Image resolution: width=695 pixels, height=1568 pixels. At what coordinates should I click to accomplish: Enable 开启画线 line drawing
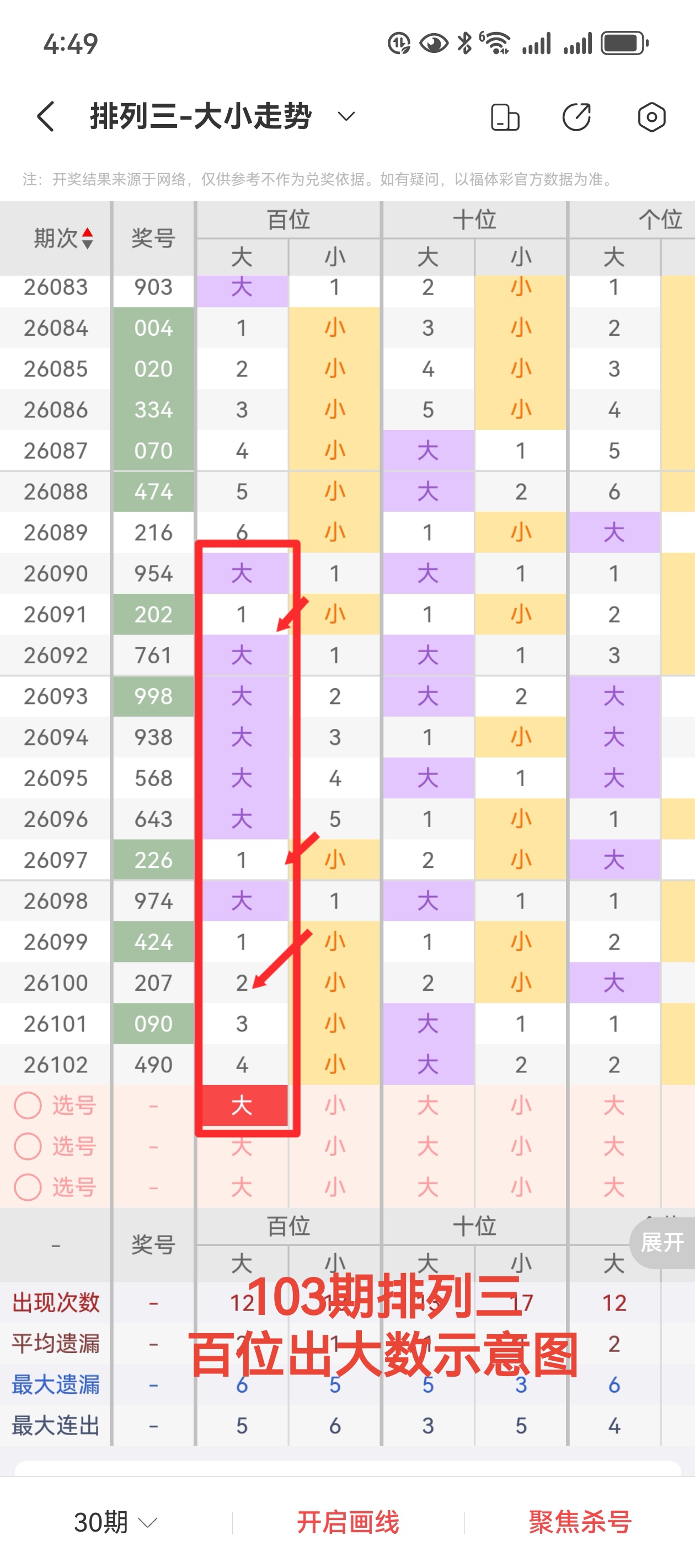(x=348, y=1522)
